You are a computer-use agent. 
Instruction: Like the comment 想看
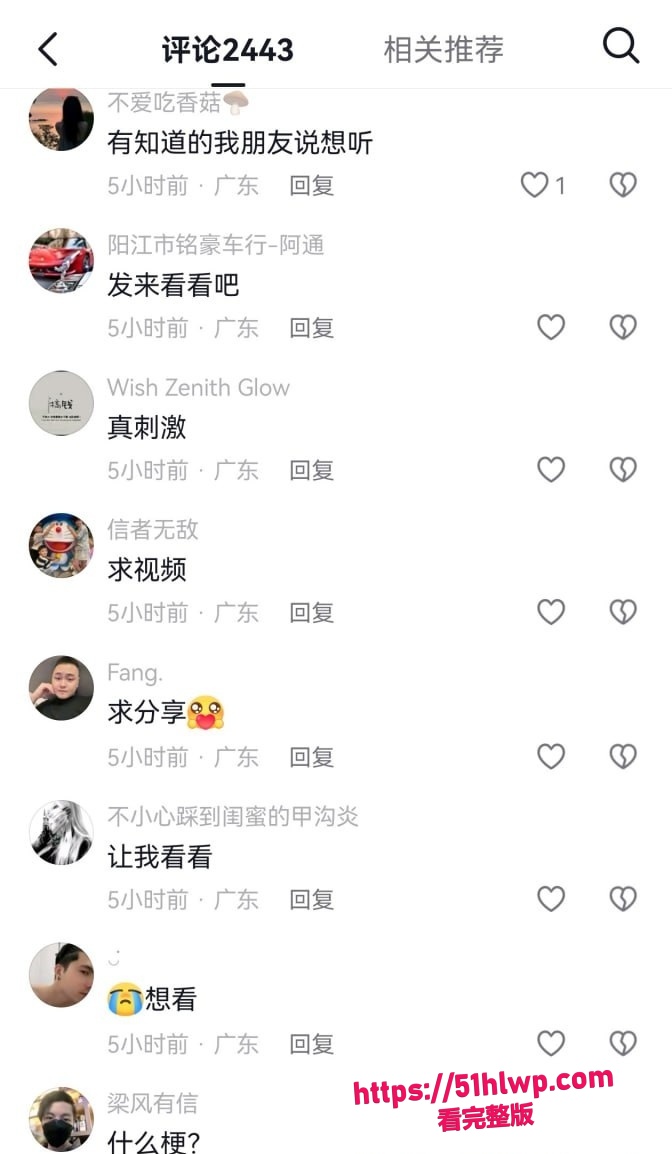551,1043
